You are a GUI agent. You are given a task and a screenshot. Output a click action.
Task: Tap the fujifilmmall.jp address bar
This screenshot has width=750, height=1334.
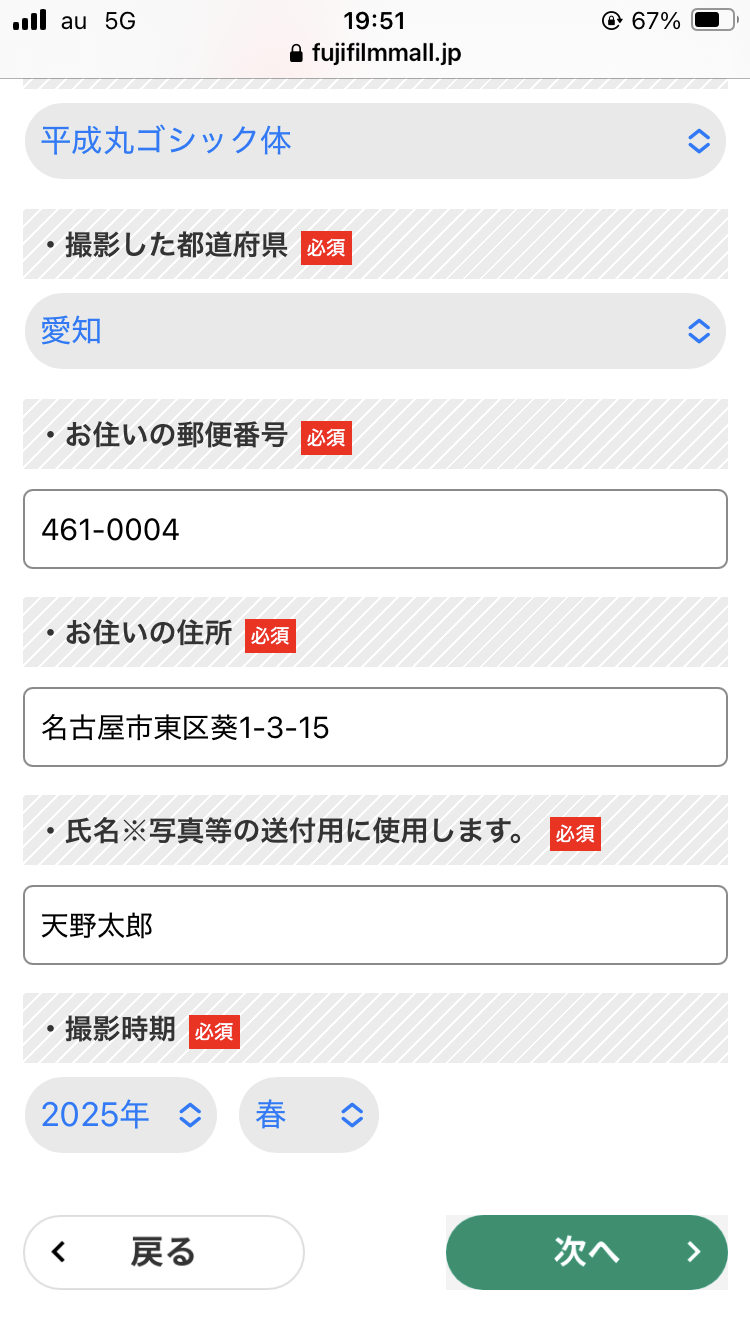(375, 53)
